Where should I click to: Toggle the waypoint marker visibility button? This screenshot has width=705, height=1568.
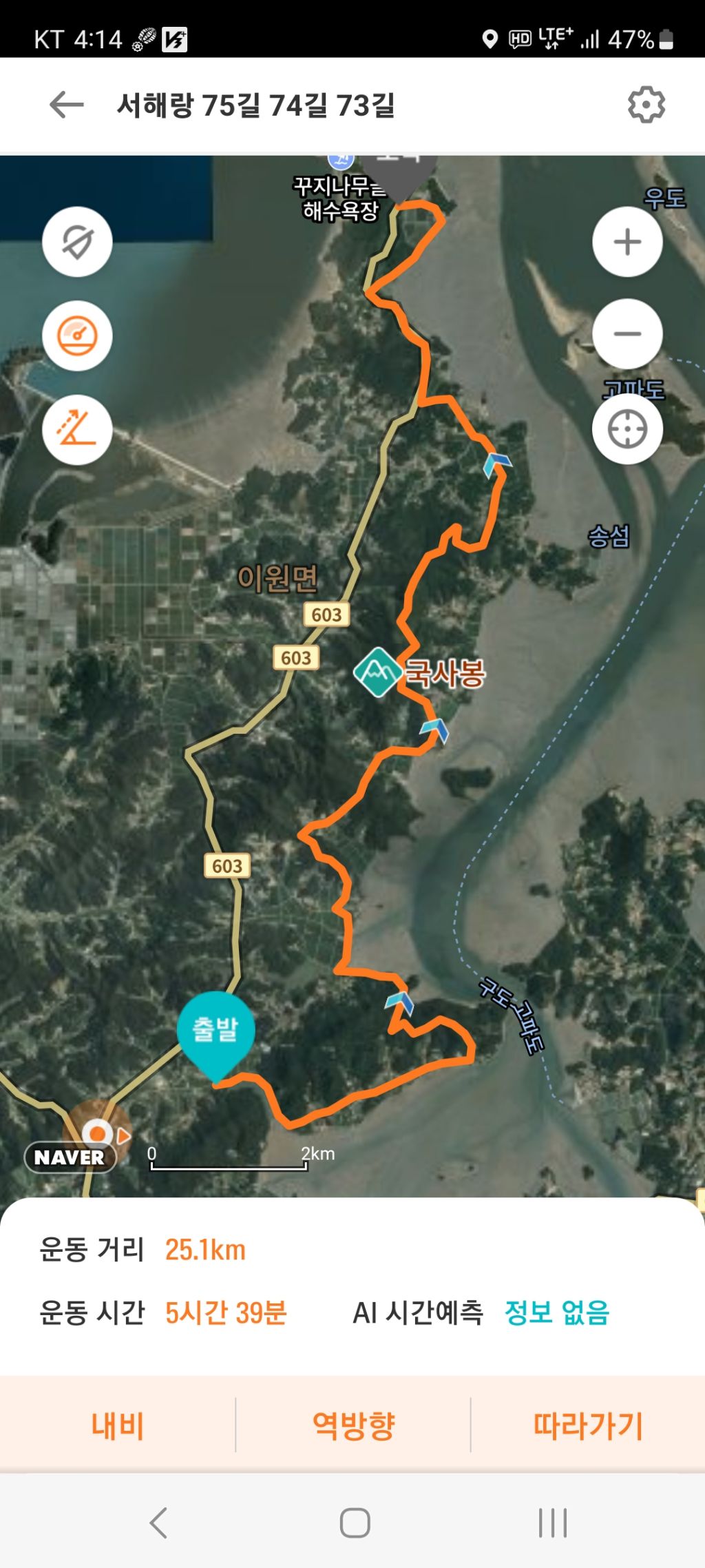[x=77, y=242]
